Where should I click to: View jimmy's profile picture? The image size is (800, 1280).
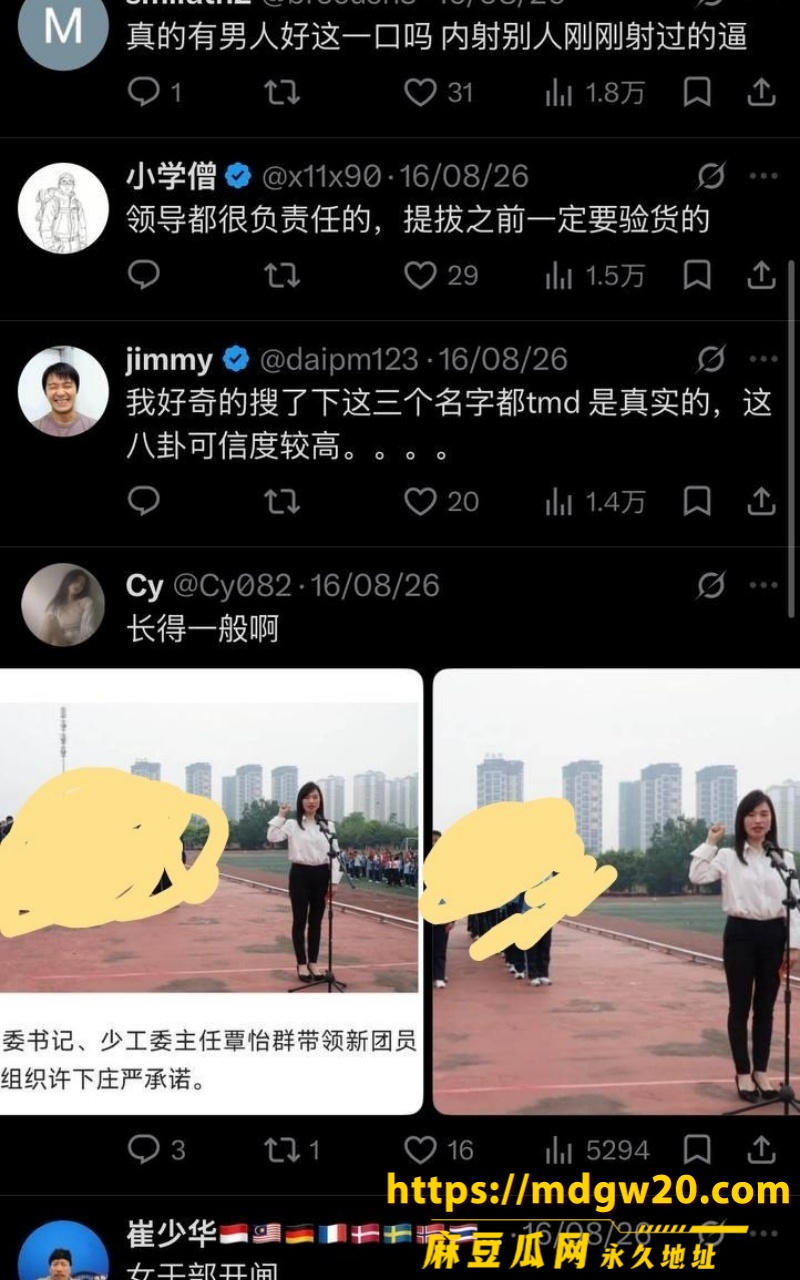click(63, 391)
